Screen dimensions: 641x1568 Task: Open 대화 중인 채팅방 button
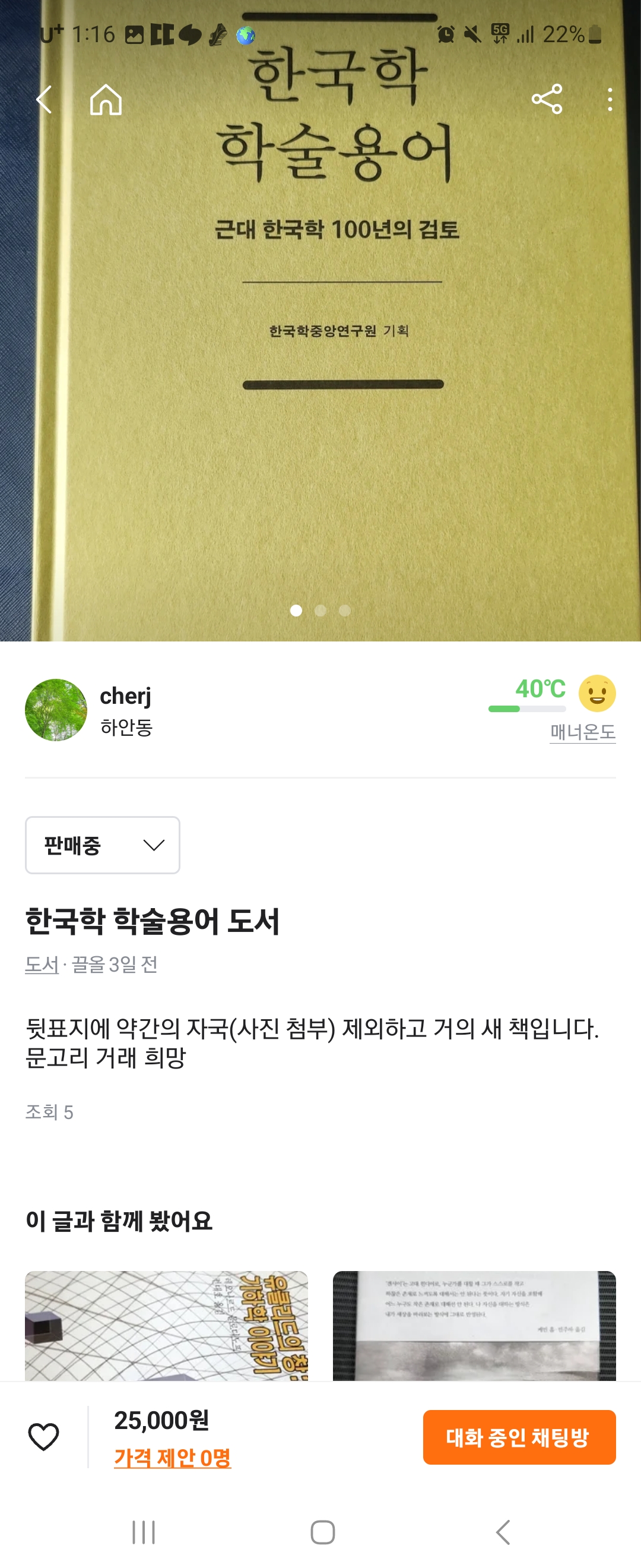(x=519, y=1437)
